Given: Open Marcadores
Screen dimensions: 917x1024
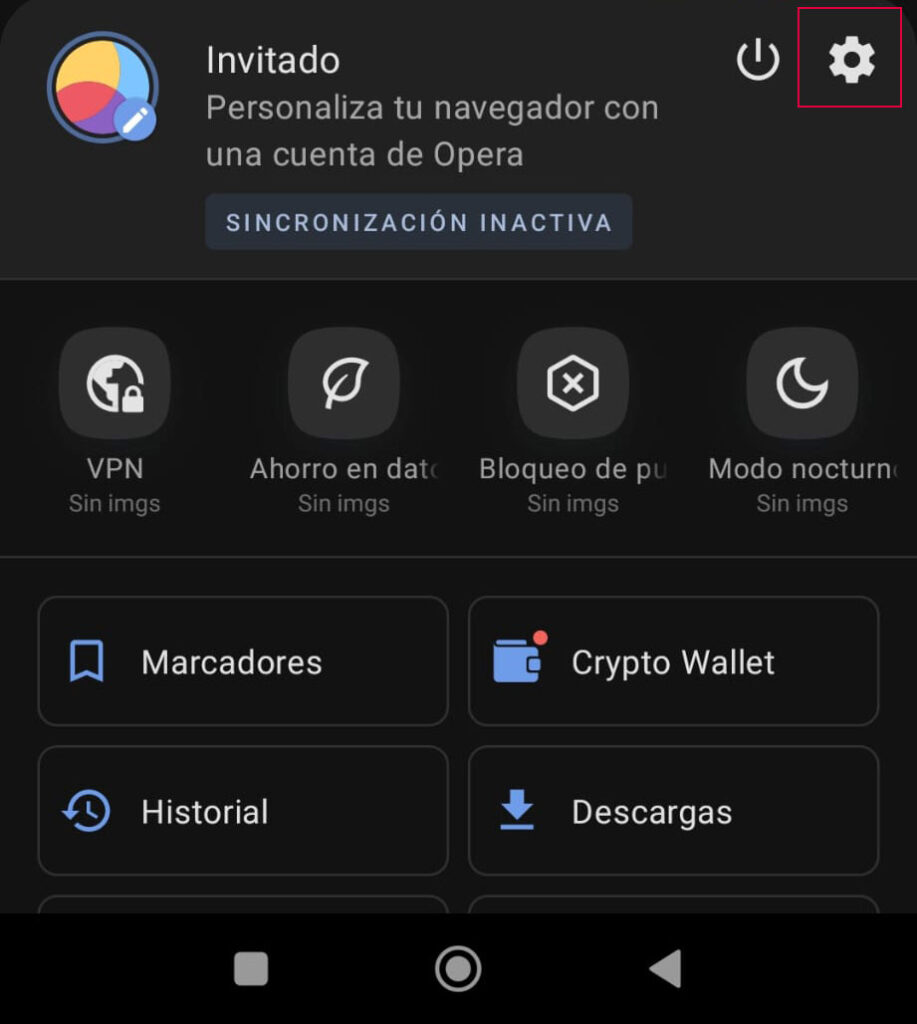Looking at the screenshot, I should [x=243, y=661].
